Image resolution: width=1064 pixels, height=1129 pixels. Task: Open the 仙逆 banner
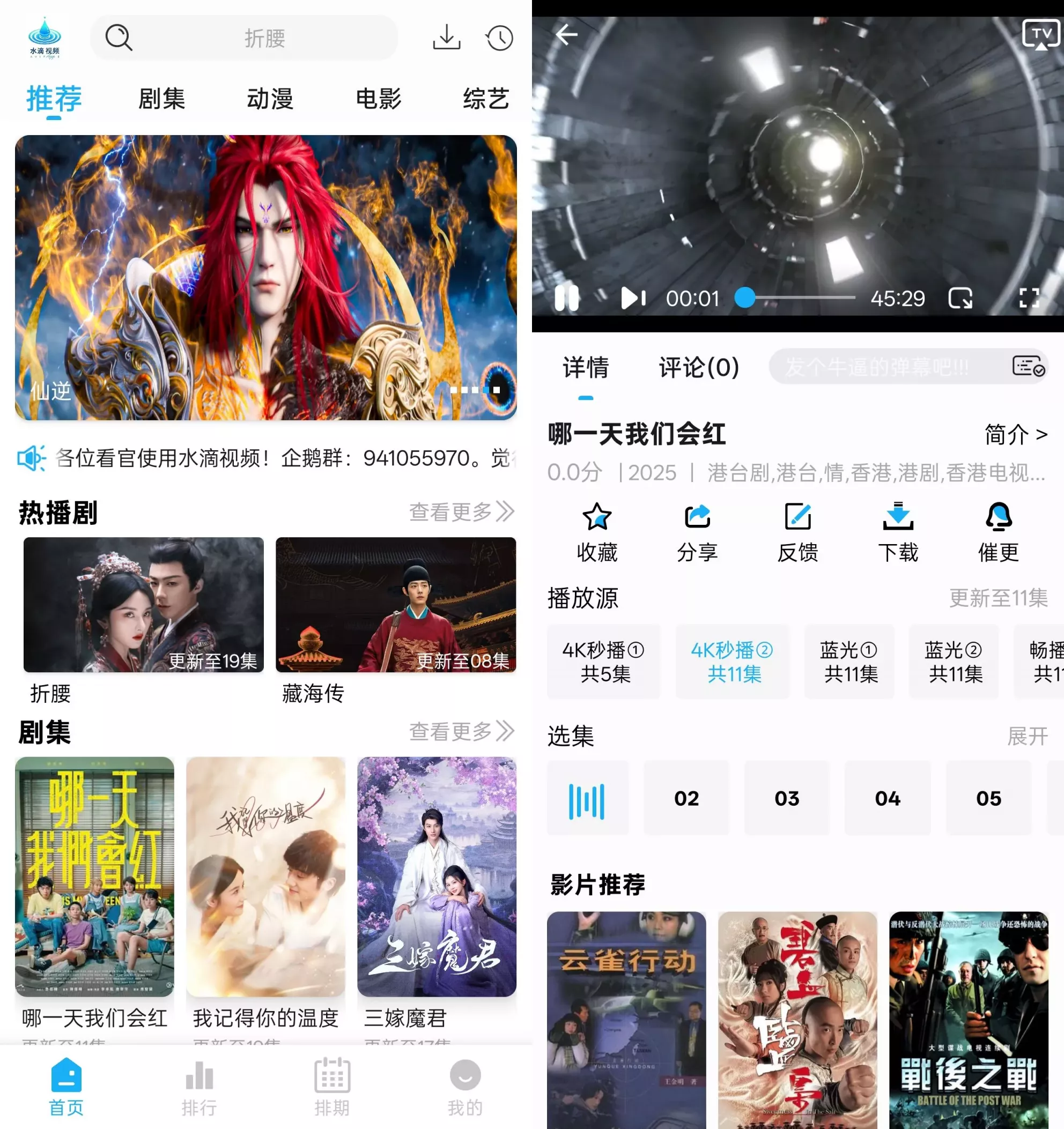tap(266, 278)
